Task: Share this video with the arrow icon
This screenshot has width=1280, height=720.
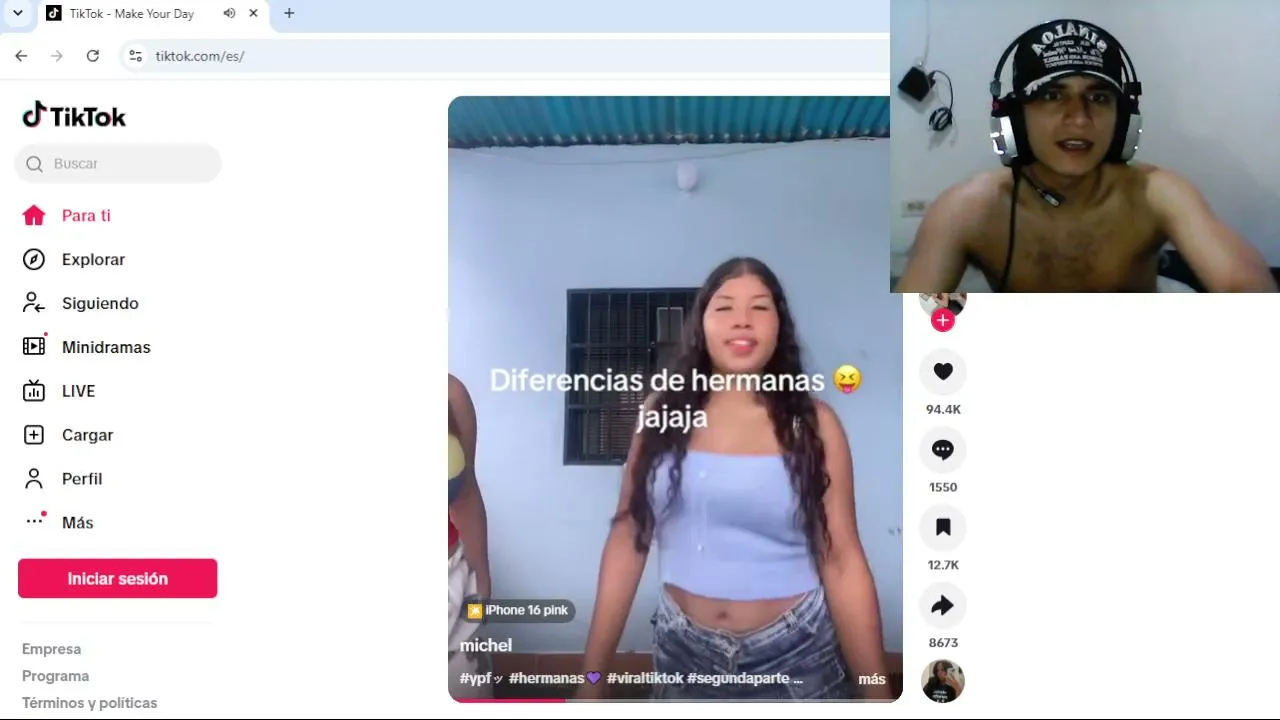Action: point(943,606)
